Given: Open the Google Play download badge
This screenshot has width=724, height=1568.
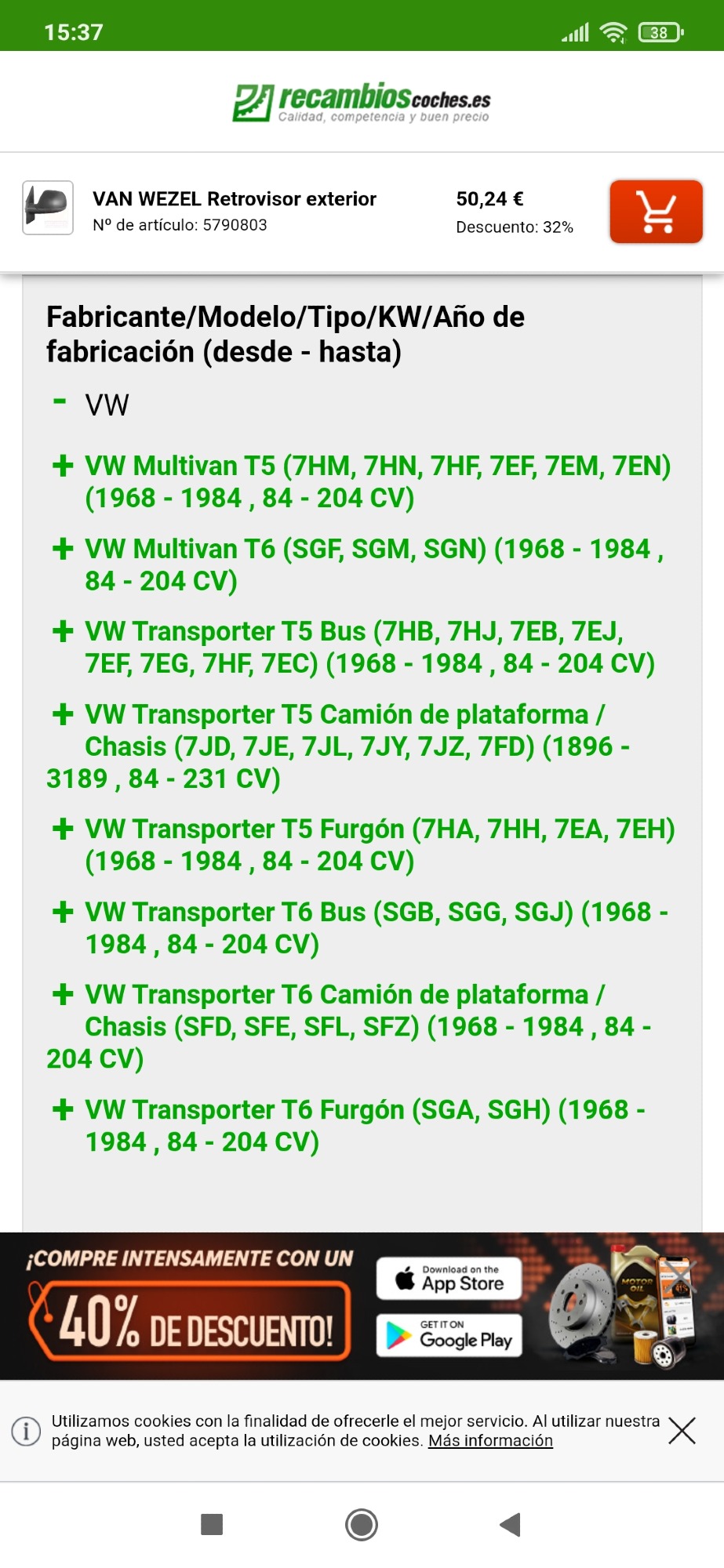Looking at the screenshot, I should coord(449,1335).
